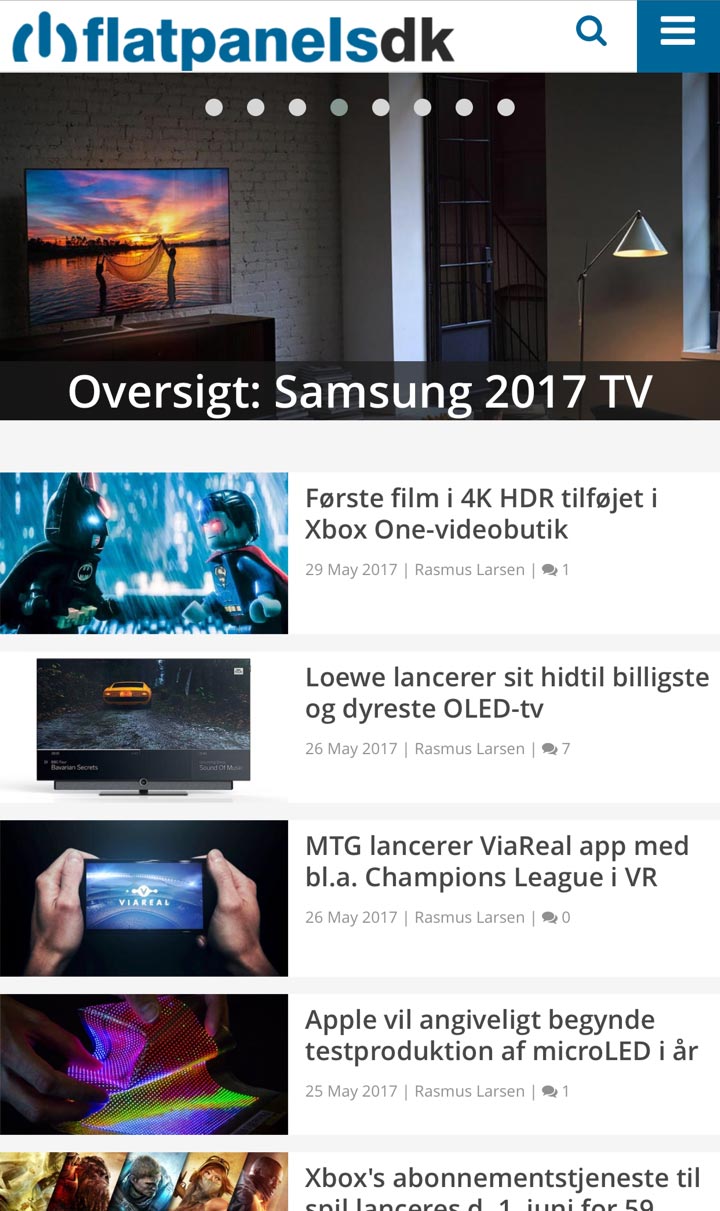The height and width of the screenshot is (1211, 720).
Task: Select the first carousel page dot
Action: (214, 107)
